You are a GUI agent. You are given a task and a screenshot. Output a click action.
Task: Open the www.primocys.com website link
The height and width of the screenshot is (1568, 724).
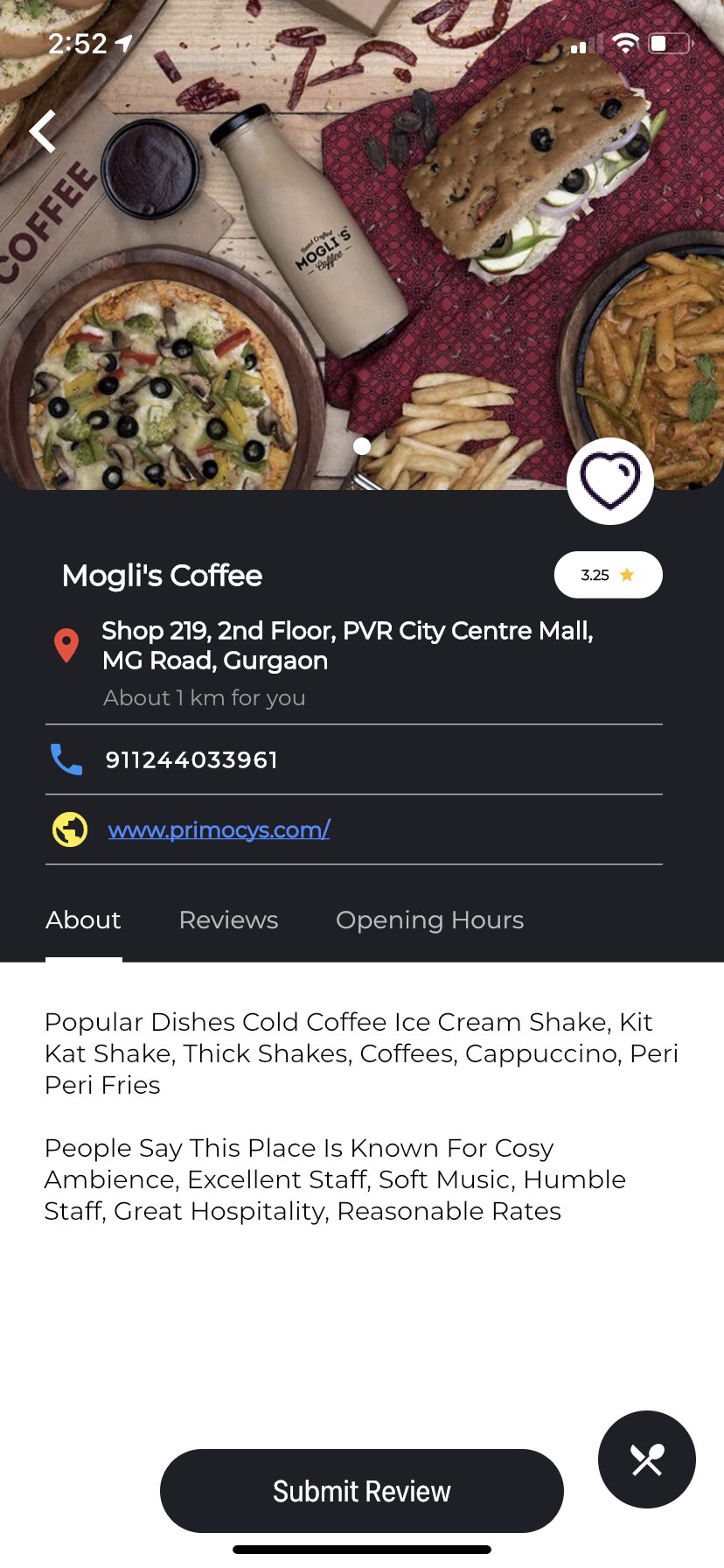219,829
